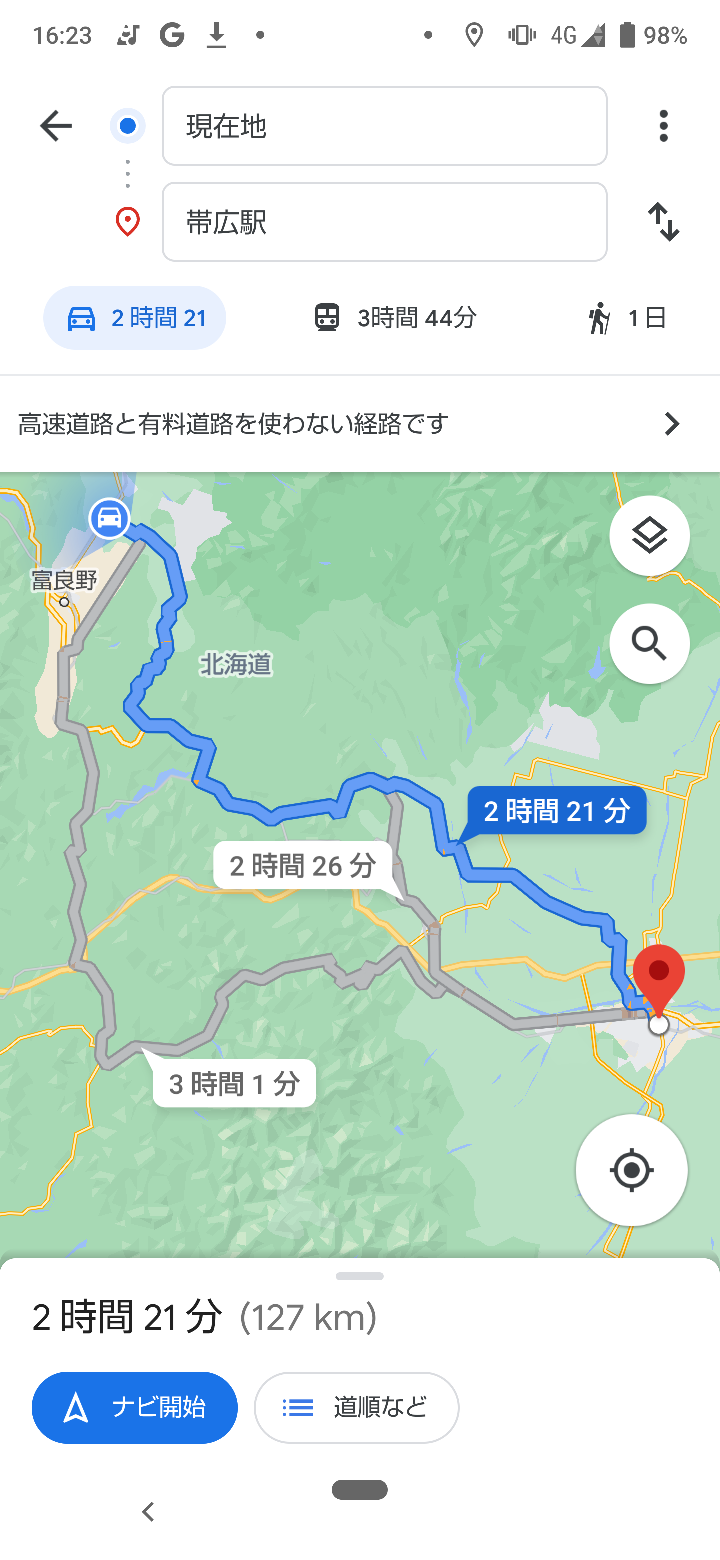Select the driving tab showing 2時間21
The width and height of the screenshot is (720, 1560).
click(x=135, y=319)
